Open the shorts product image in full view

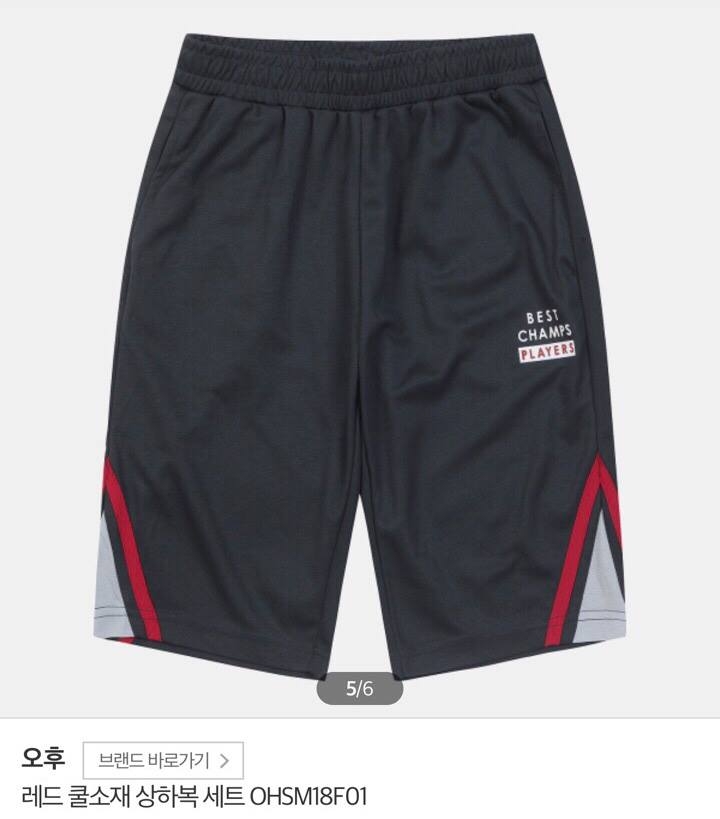coord(360,350)
